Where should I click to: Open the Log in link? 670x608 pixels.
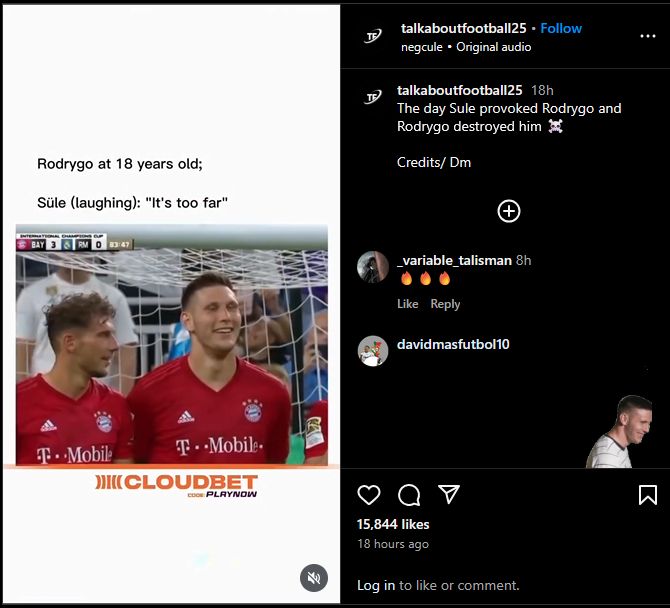pyautogui.click(x=376, y=585)
